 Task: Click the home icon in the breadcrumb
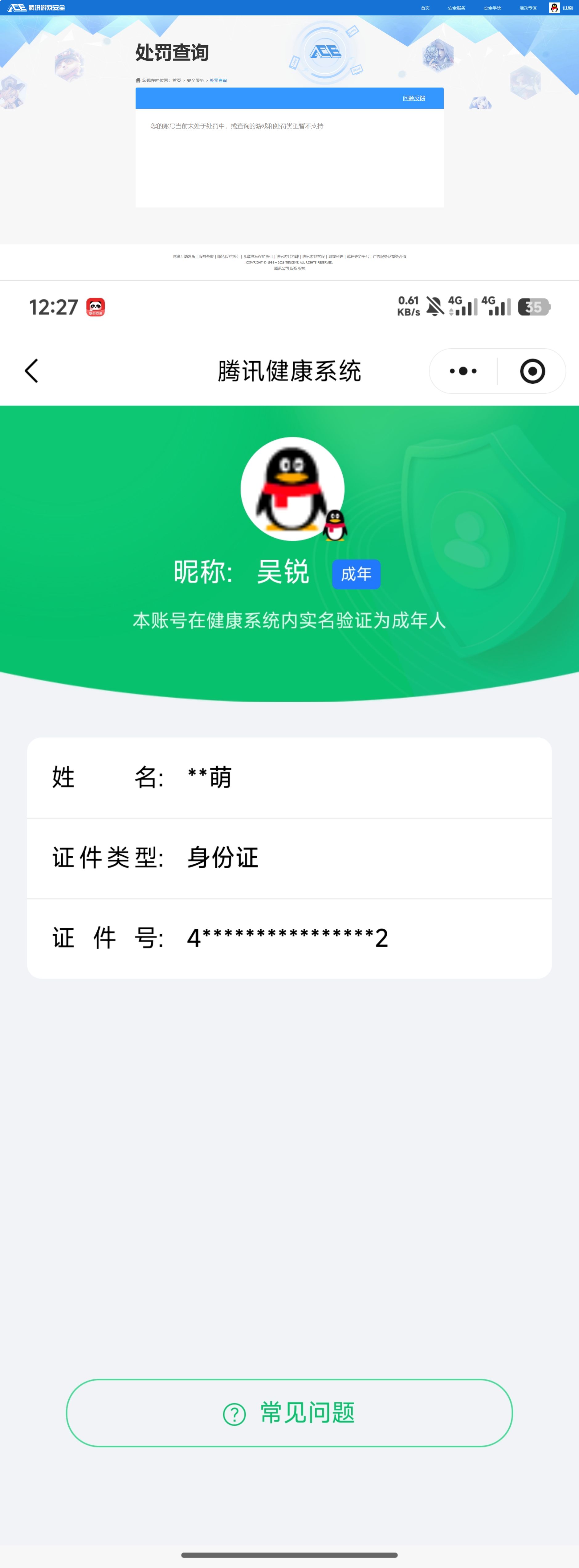(x=137, y=80)
